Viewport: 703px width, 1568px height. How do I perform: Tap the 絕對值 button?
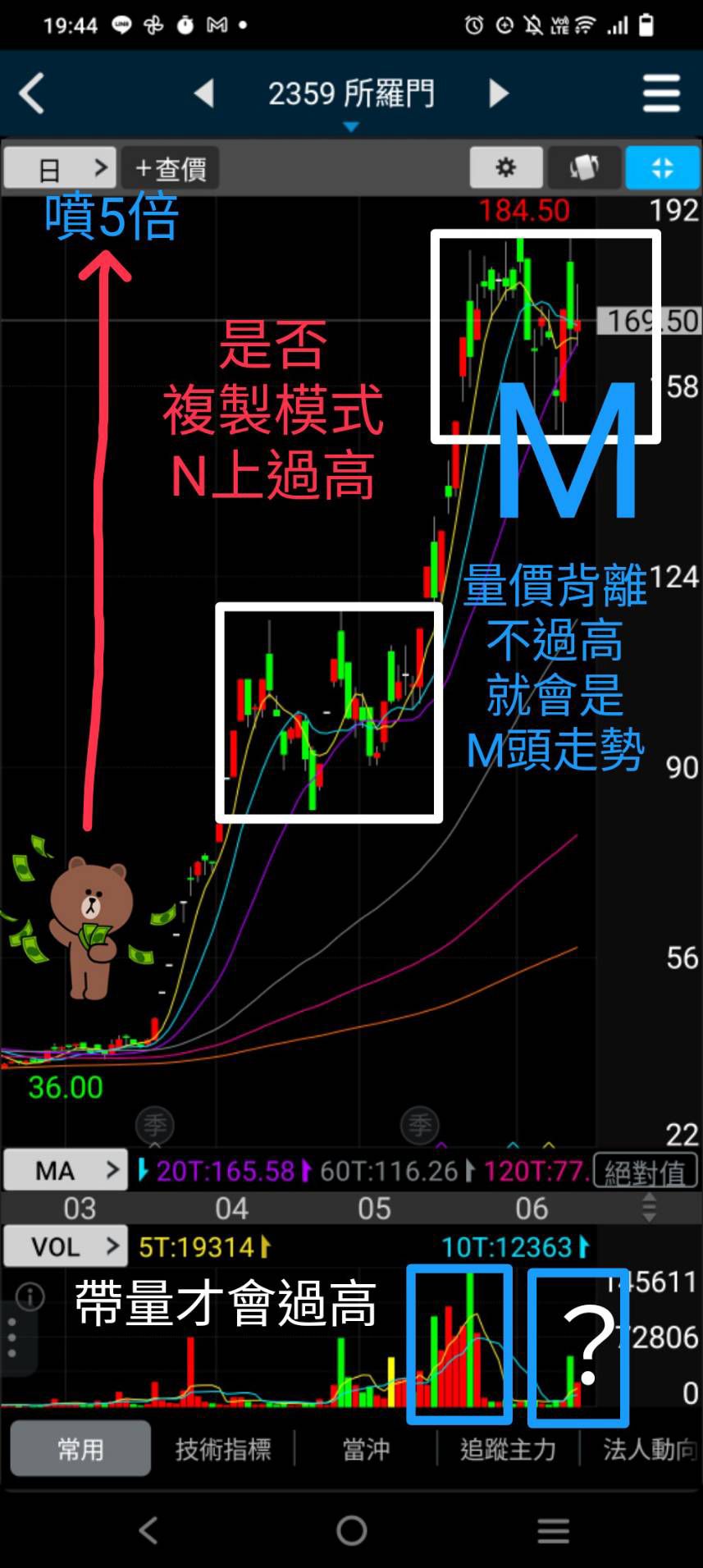pyautogui.click(x=645, y=1172)
